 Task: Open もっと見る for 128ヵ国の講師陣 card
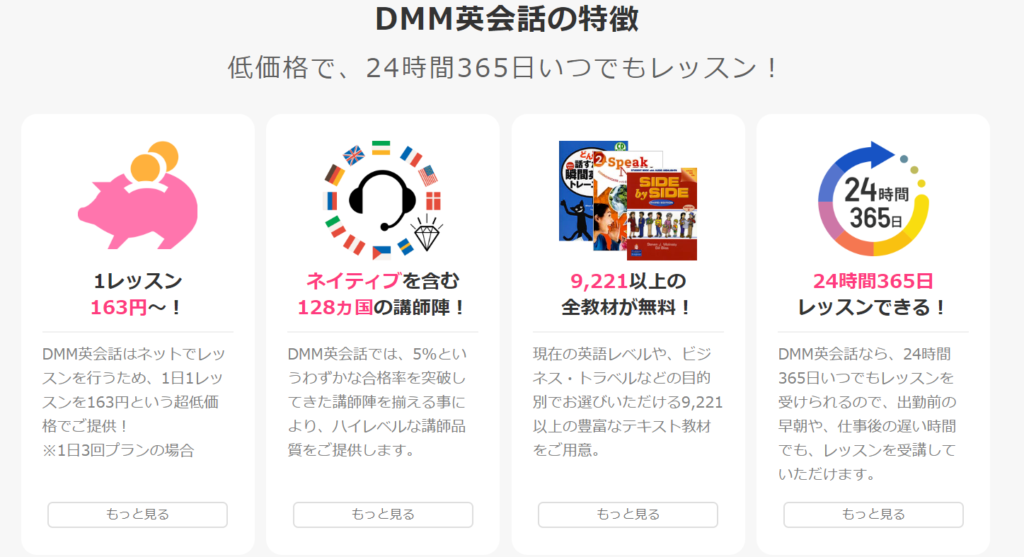[x=383, y=514]
